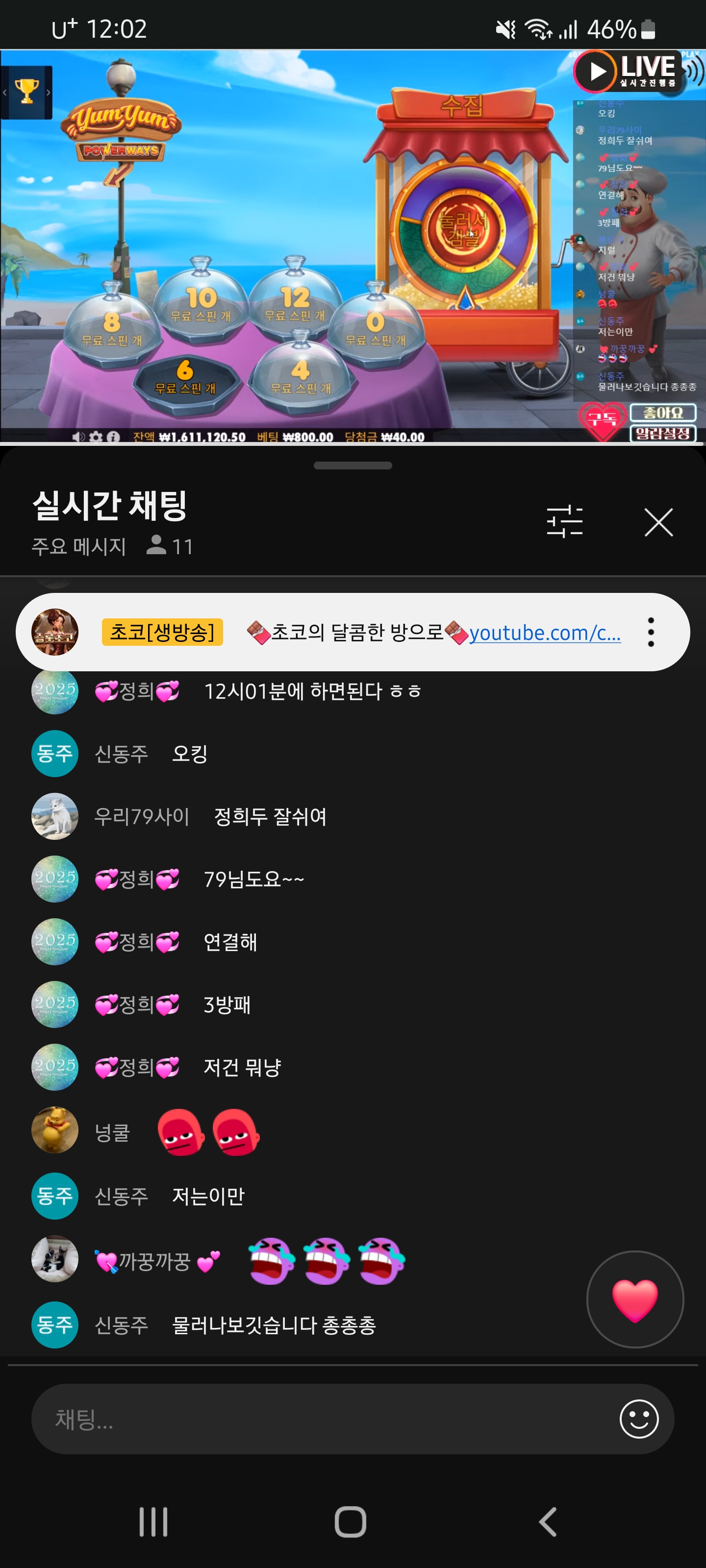
Task: Open 정희's message 저건 뭐냥
Action: pyautogui.click(x=242, y=1067)
